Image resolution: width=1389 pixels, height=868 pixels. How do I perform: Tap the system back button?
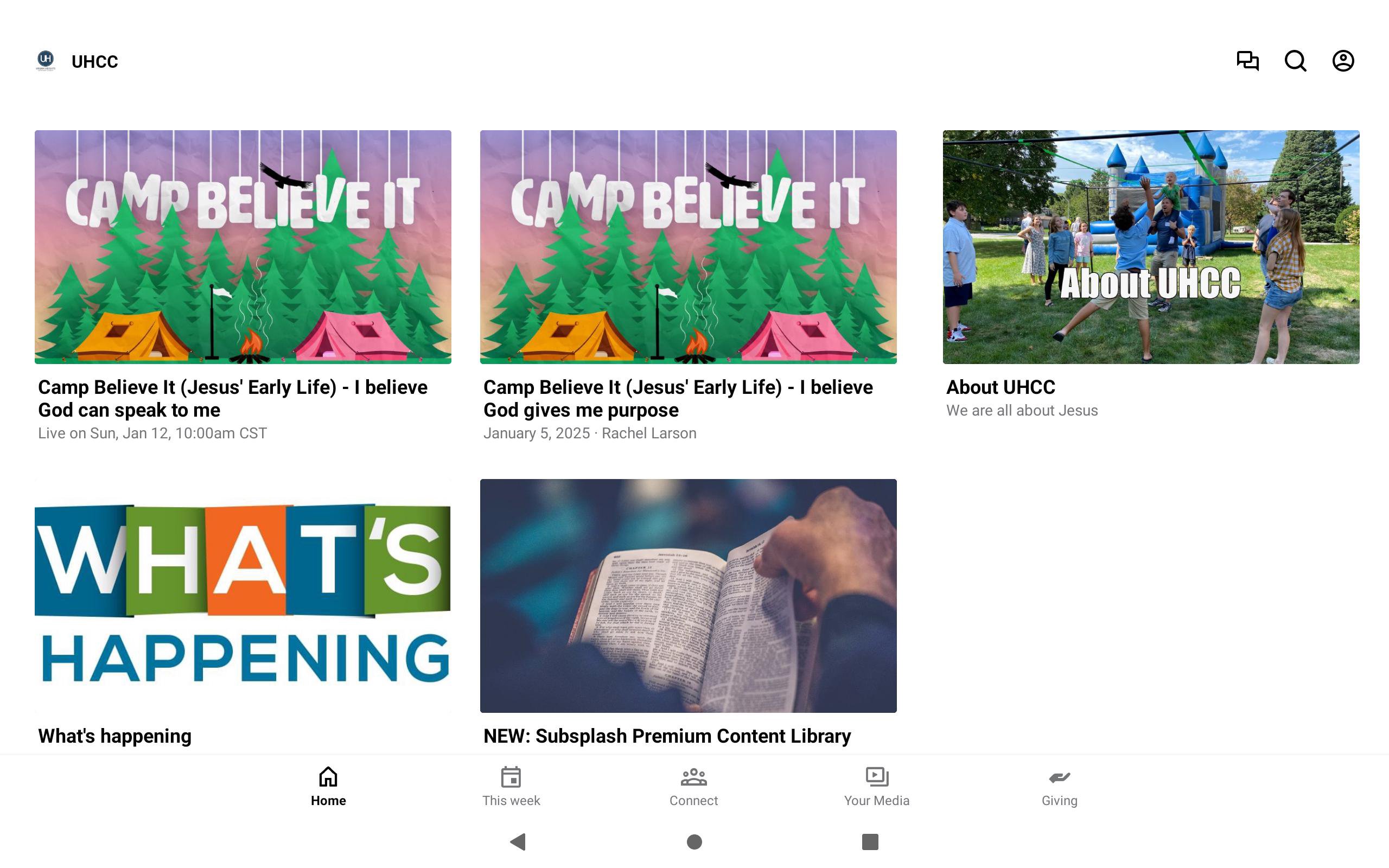click(518, 841)
